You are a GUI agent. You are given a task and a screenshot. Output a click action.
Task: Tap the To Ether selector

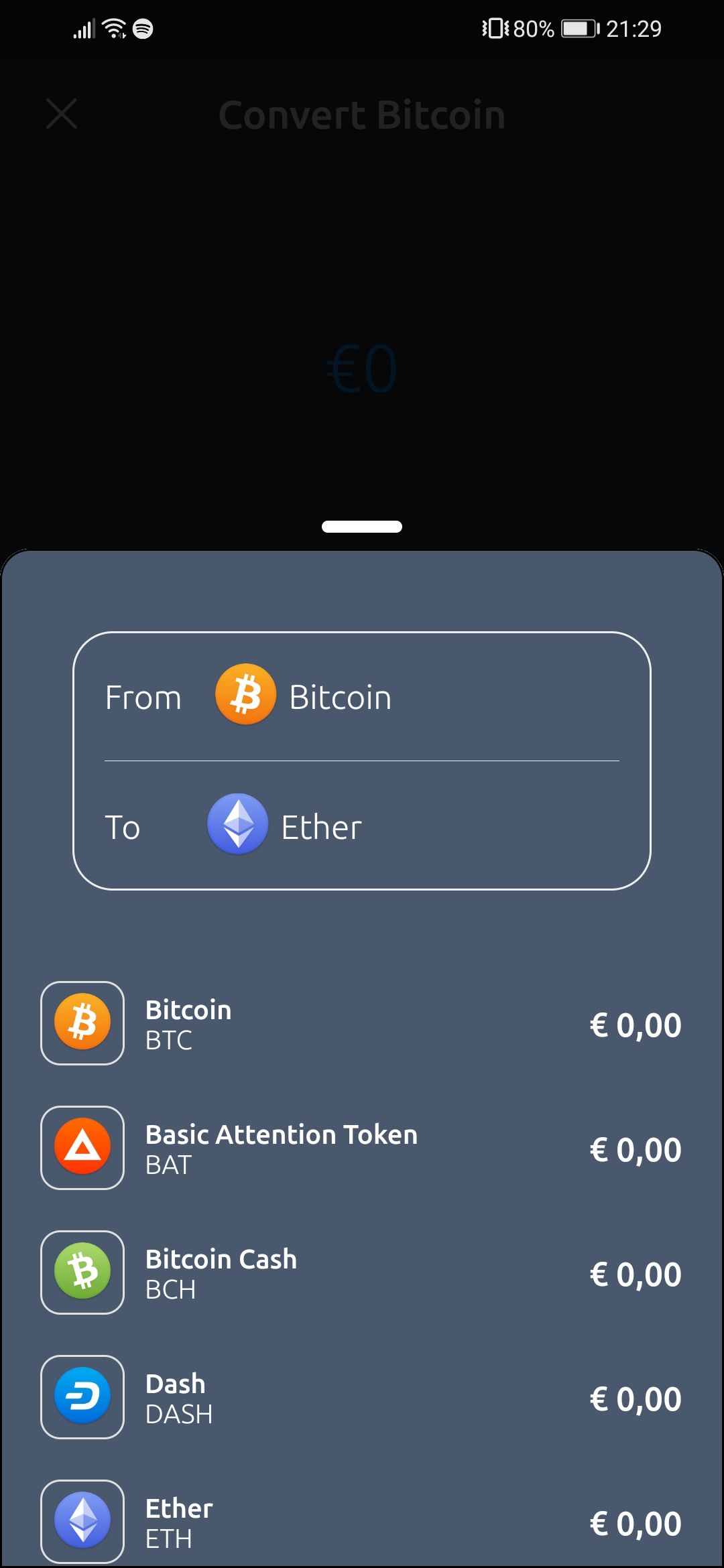click(x=361, y=827)
